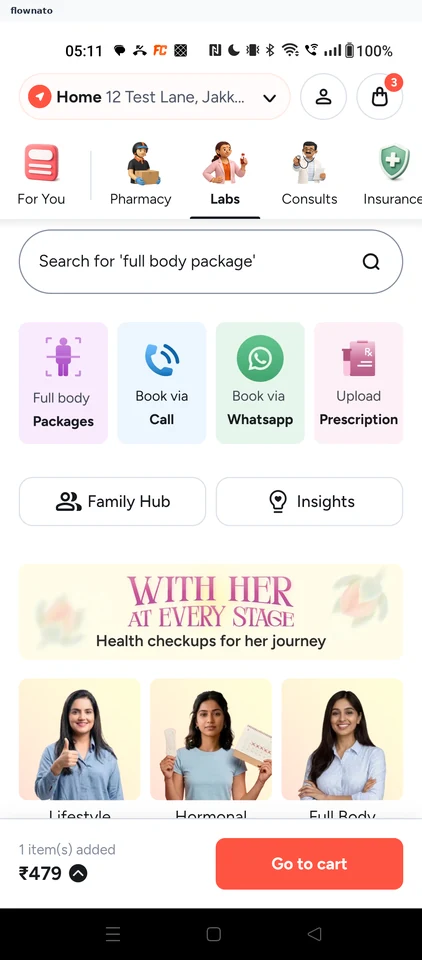The width and height of the screenshot is (422, 960).
Task: Expand the ₹479 cart summary arrow
Action: pyautogui.click(x=78, y=873)
